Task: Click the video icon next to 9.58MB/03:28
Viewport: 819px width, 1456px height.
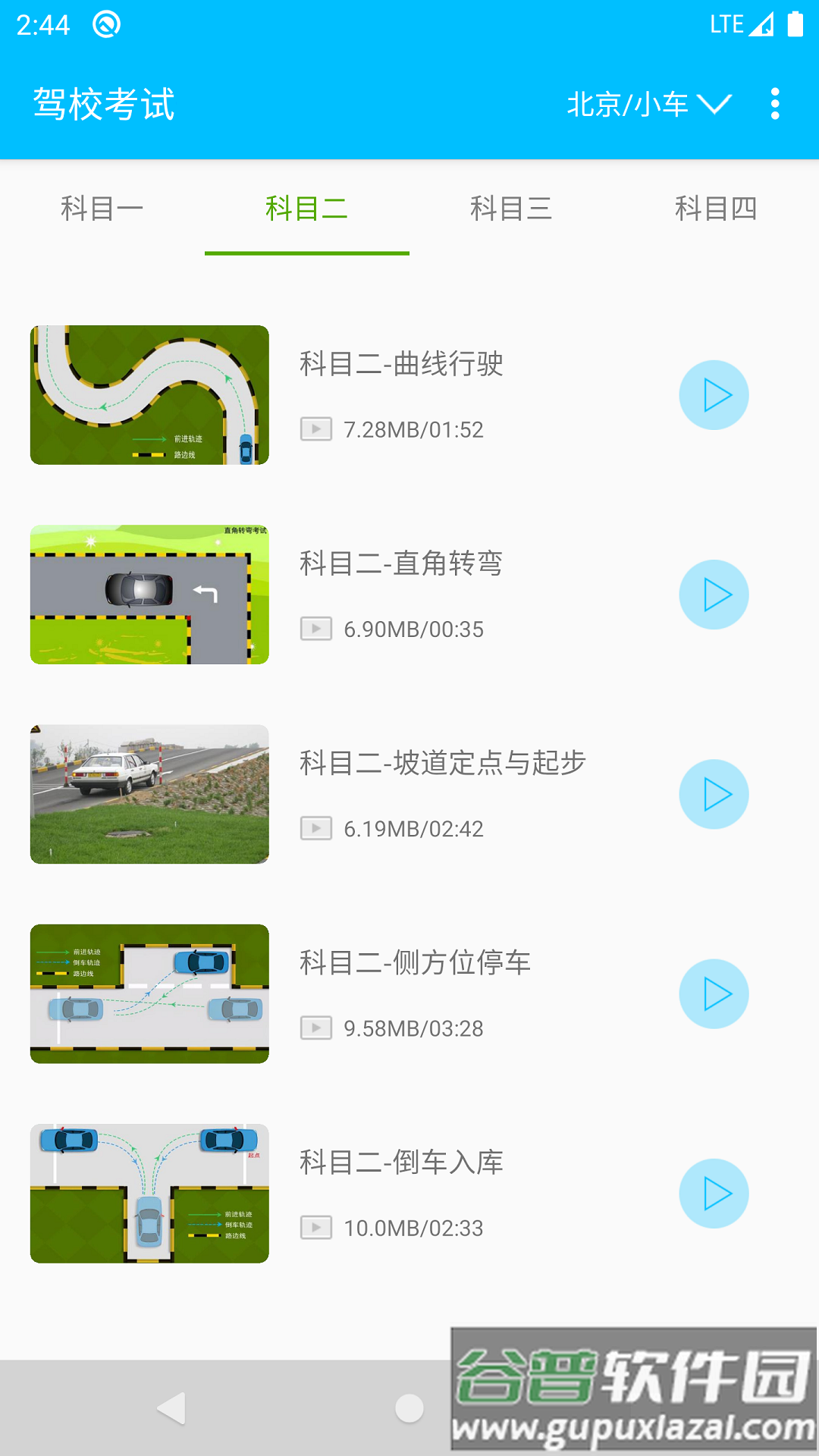Action: (x=316, y=1028)
